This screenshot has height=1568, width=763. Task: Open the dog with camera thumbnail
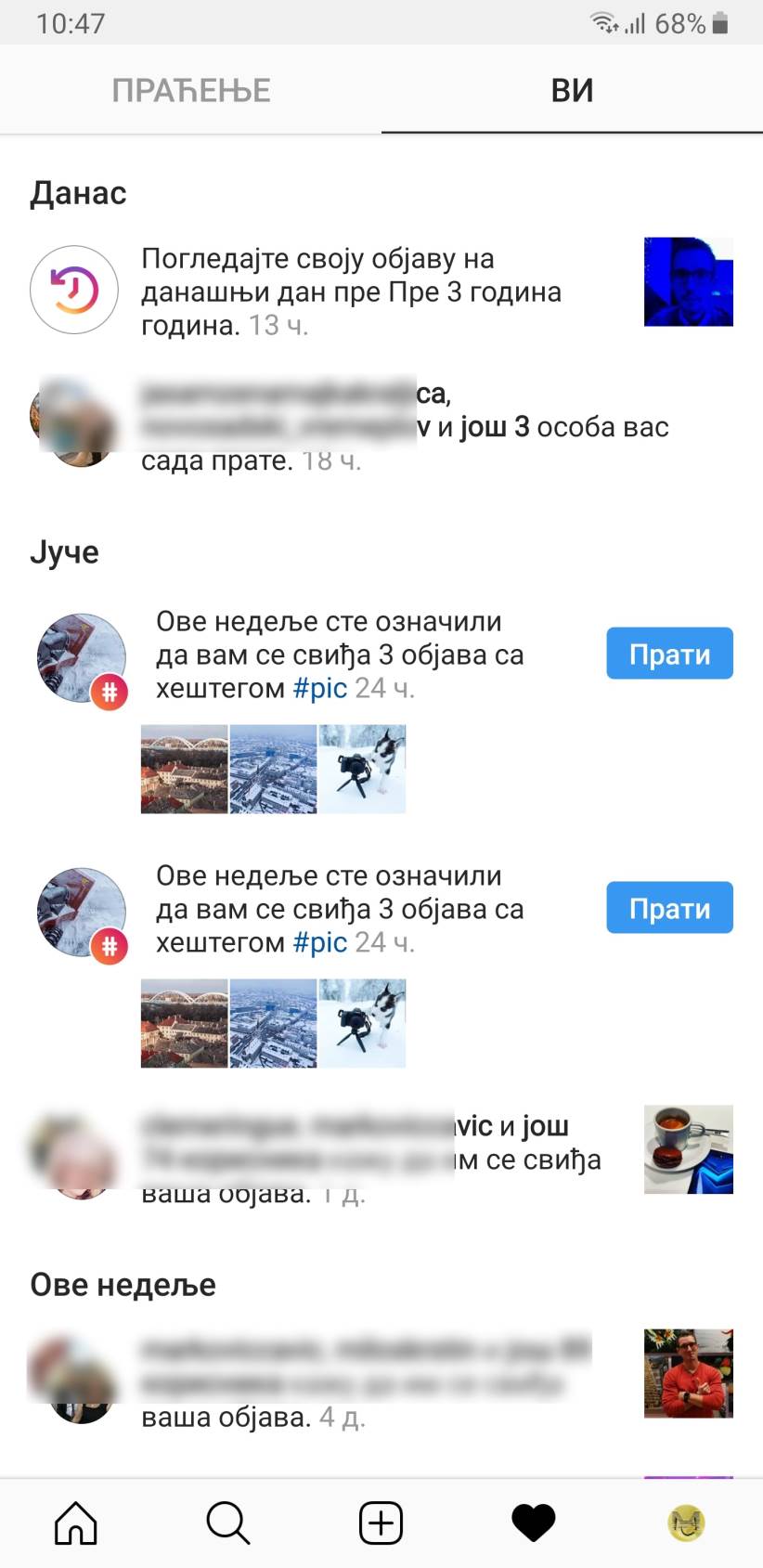(362, 769)
